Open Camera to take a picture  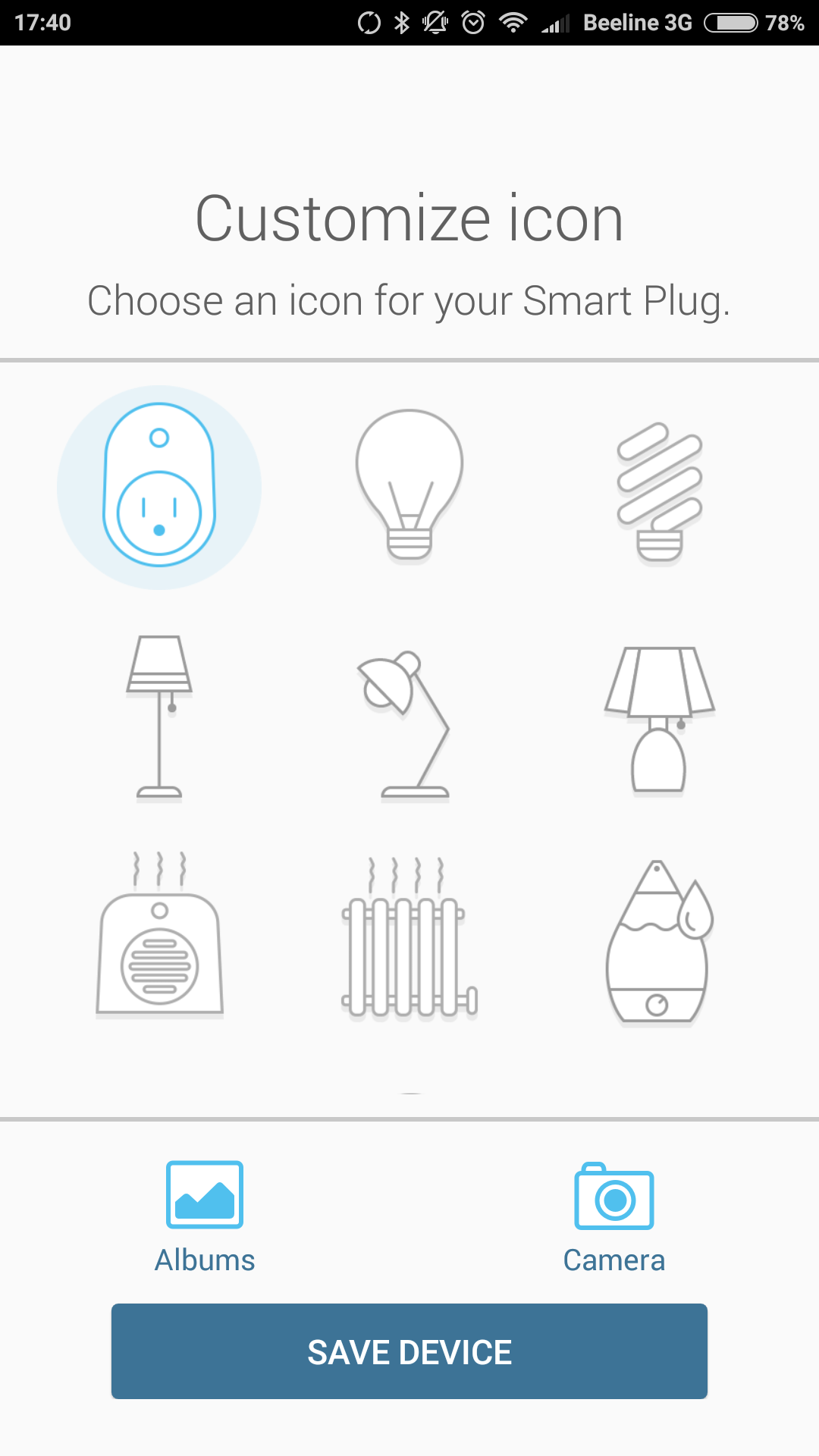point(614,1217)
